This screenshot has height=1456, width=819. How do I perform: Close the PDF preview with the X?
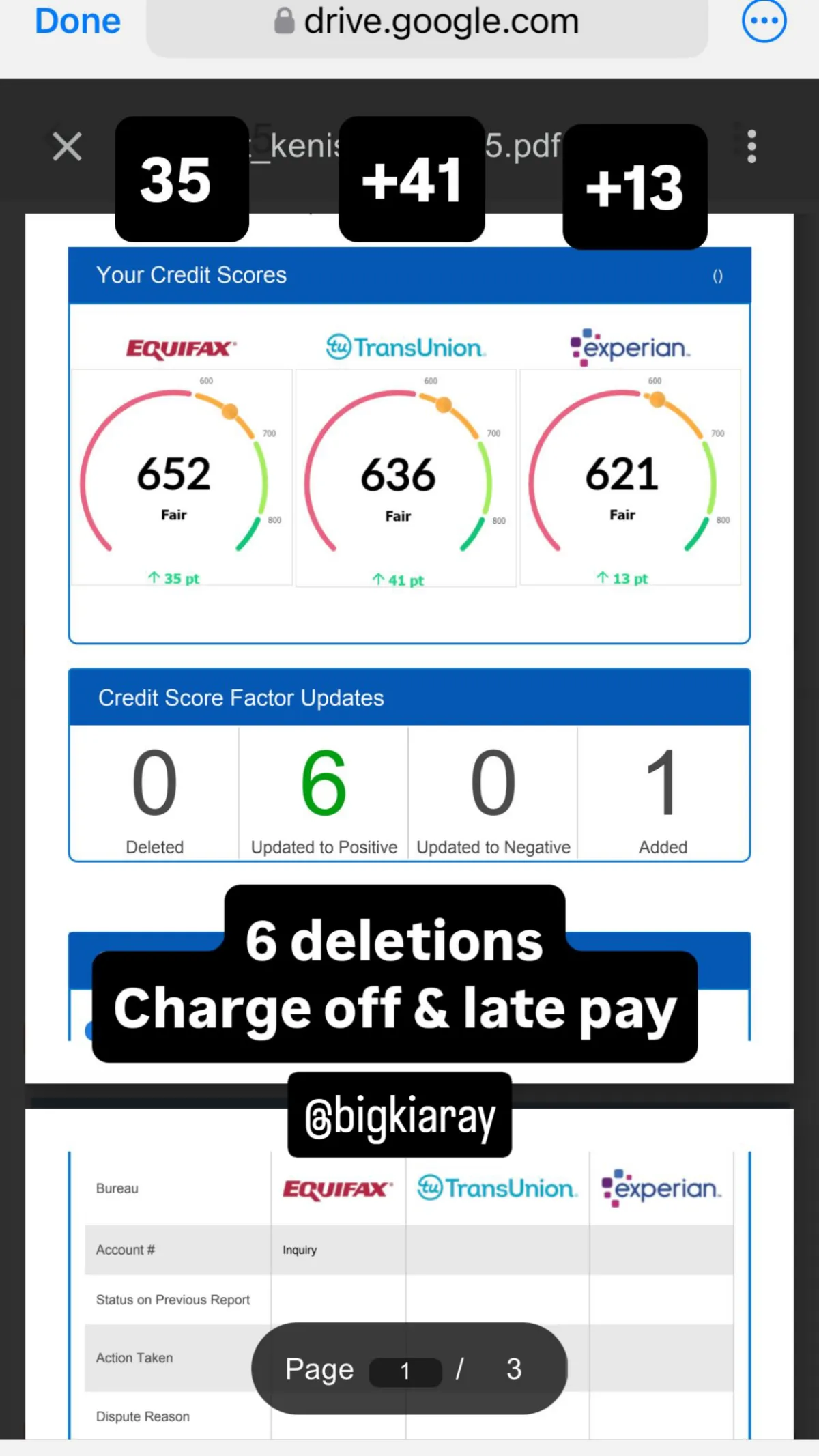point(67,147)
